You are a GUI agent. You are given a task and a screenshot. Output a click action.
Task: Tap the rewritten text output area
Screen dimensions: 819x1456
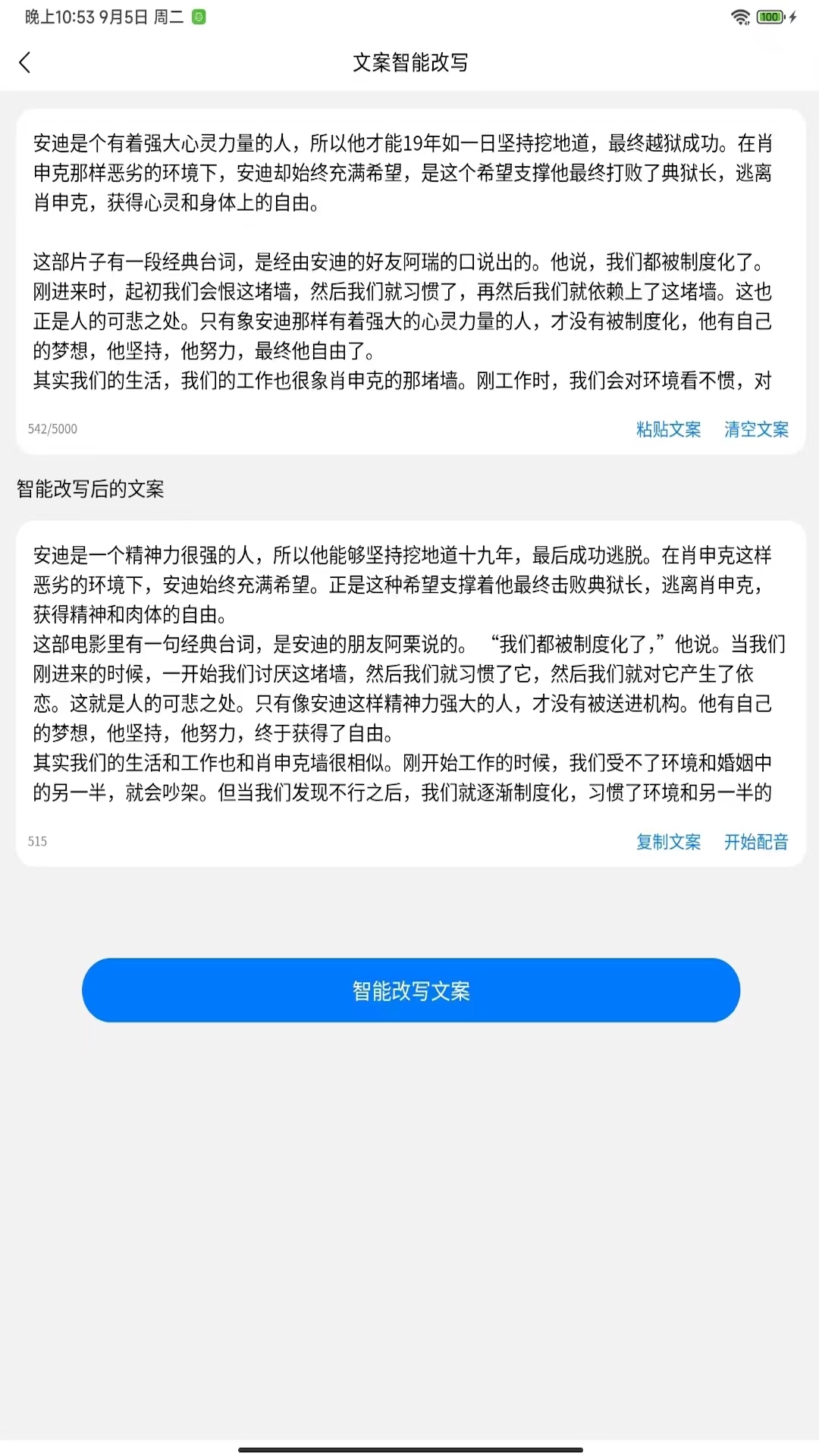(409, 667)
